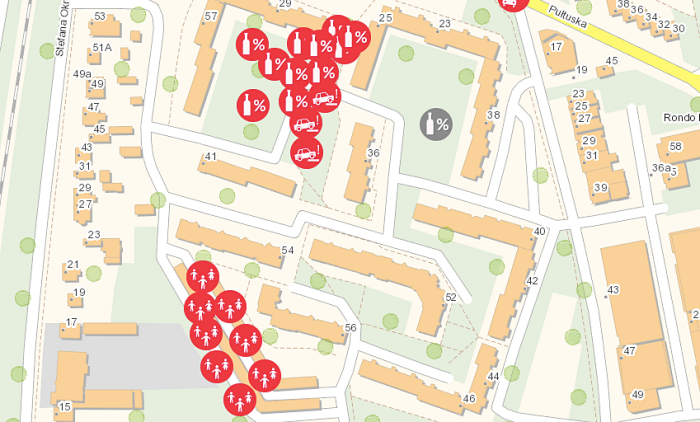
Task: Select the red car marker by Pułtuska street
Action: pyautogui.click(x=512, y=3)
